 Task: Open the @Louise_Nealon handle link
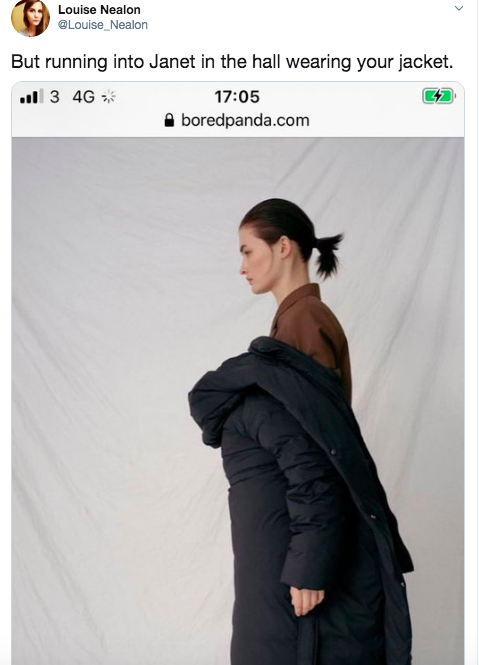[x=103, y=25]
